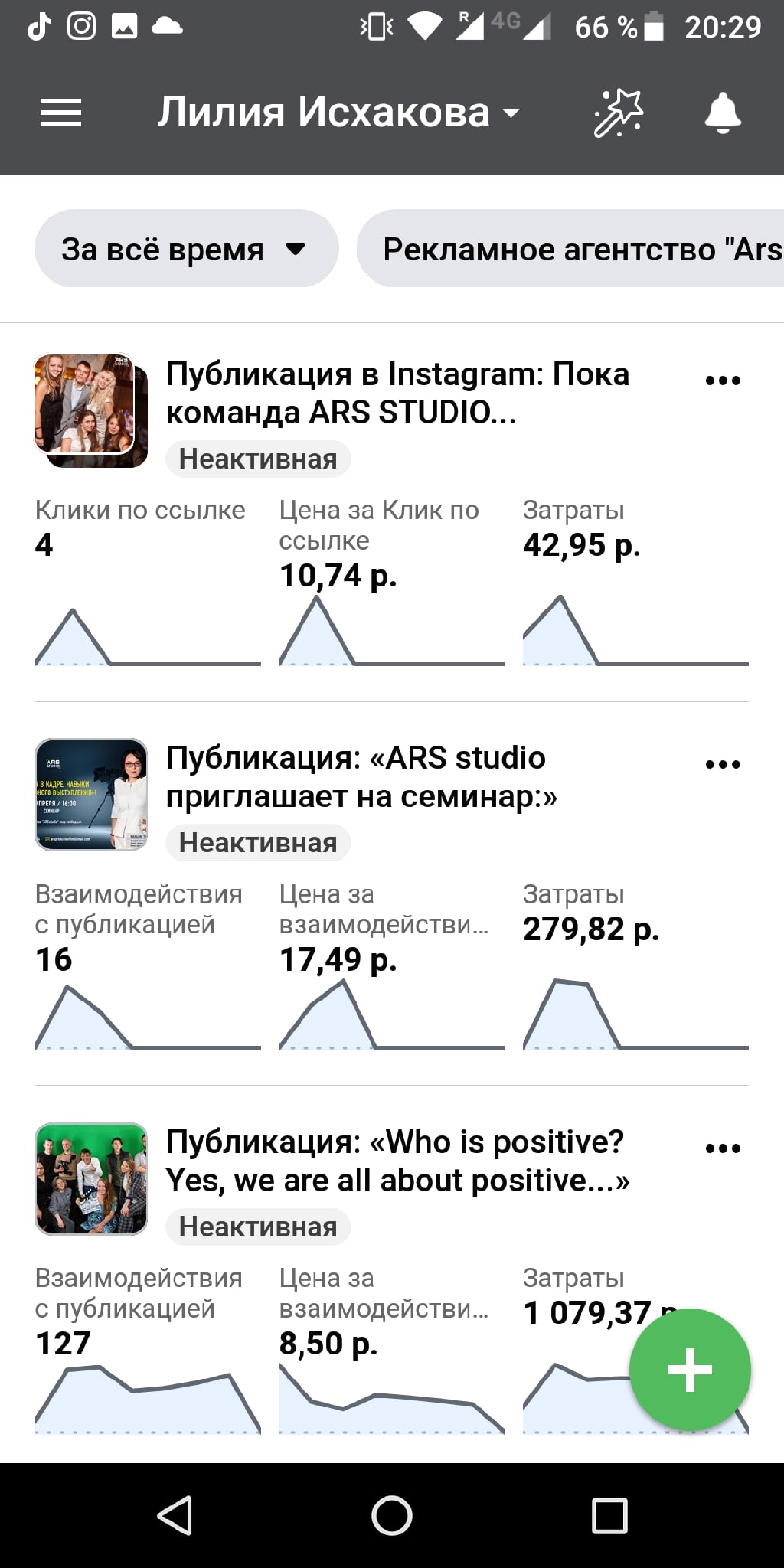Image resolution: width=784 pixels, height=1568 pixels.
Task: Tap the magic wand icon
Action: click(618, 113)
